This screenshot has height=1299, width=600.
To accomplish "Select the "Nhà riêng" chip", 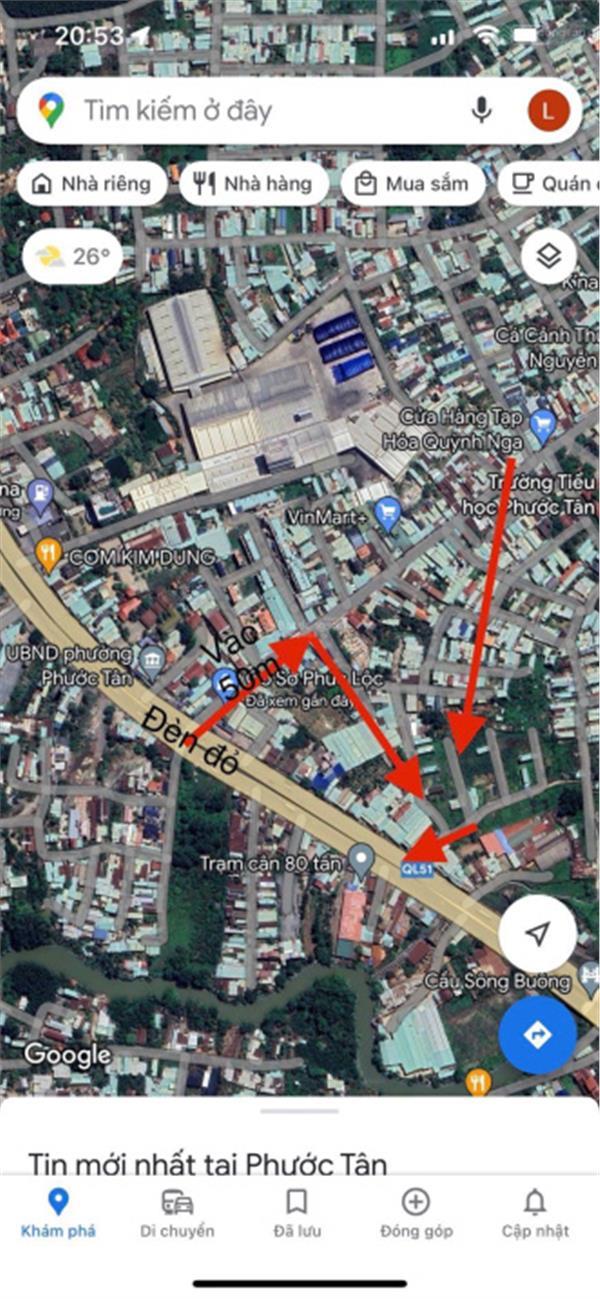I will click(92, 184).
